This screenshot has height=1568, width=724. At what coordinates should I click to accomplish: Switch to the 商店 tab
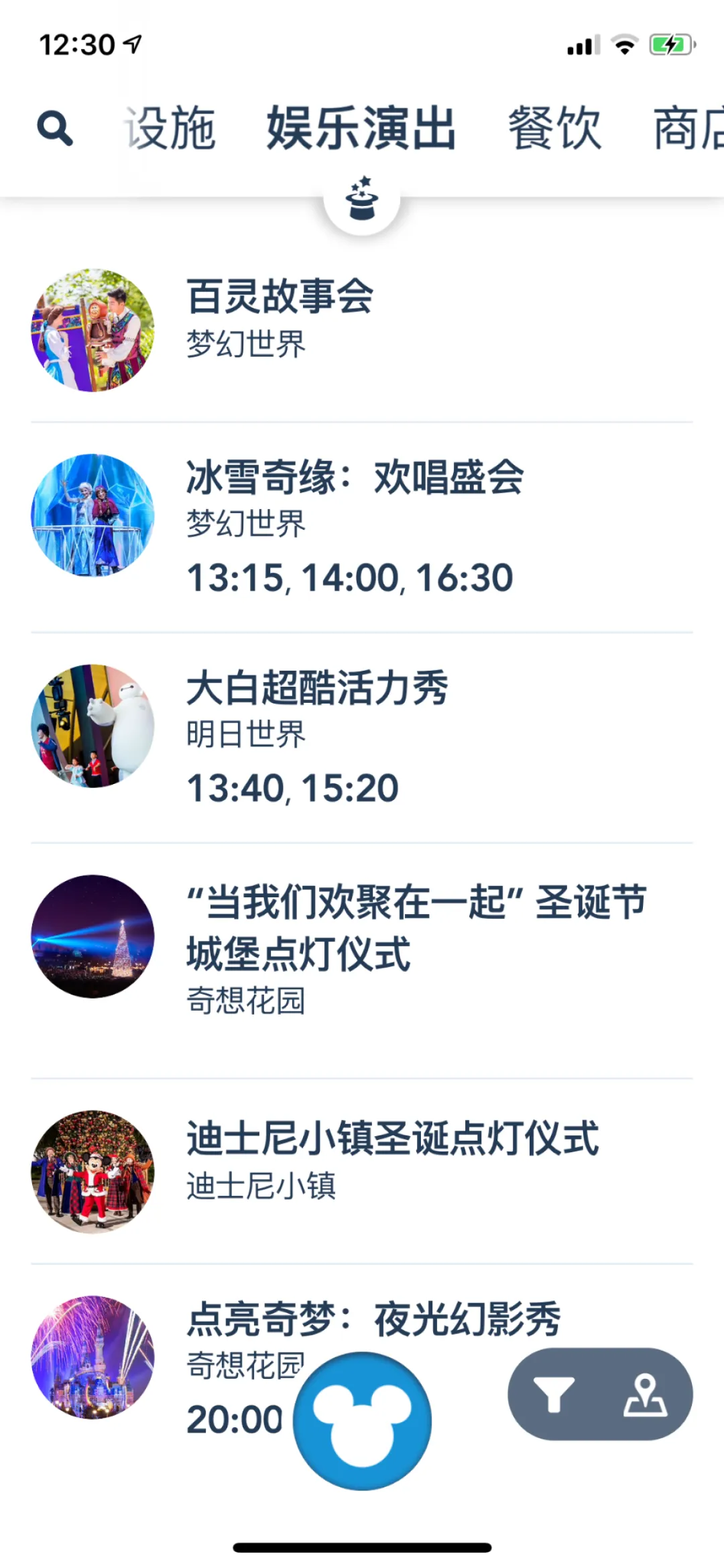tap(688, 128)
